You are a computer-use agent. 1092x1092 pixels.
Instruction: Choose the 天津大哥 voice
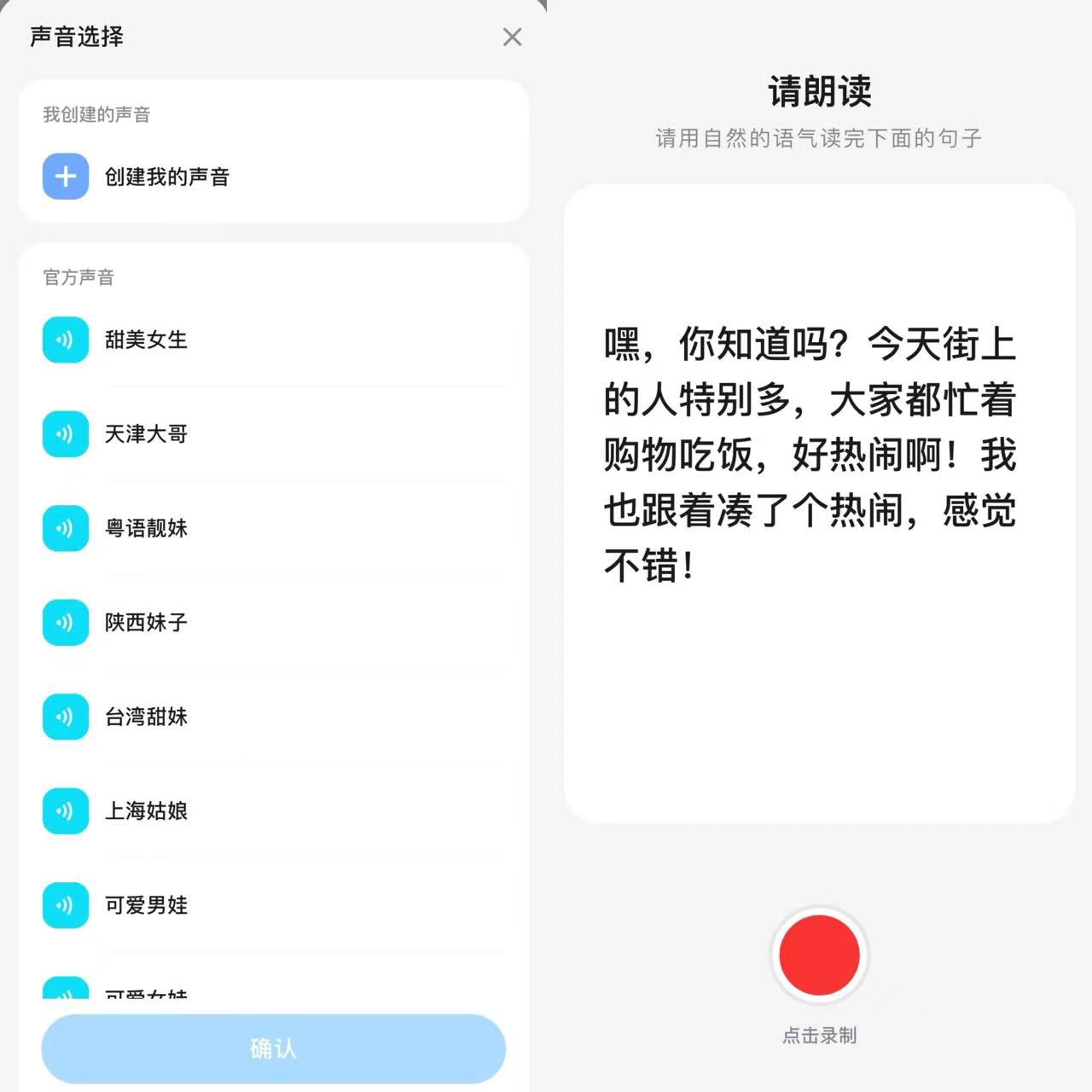146,434
